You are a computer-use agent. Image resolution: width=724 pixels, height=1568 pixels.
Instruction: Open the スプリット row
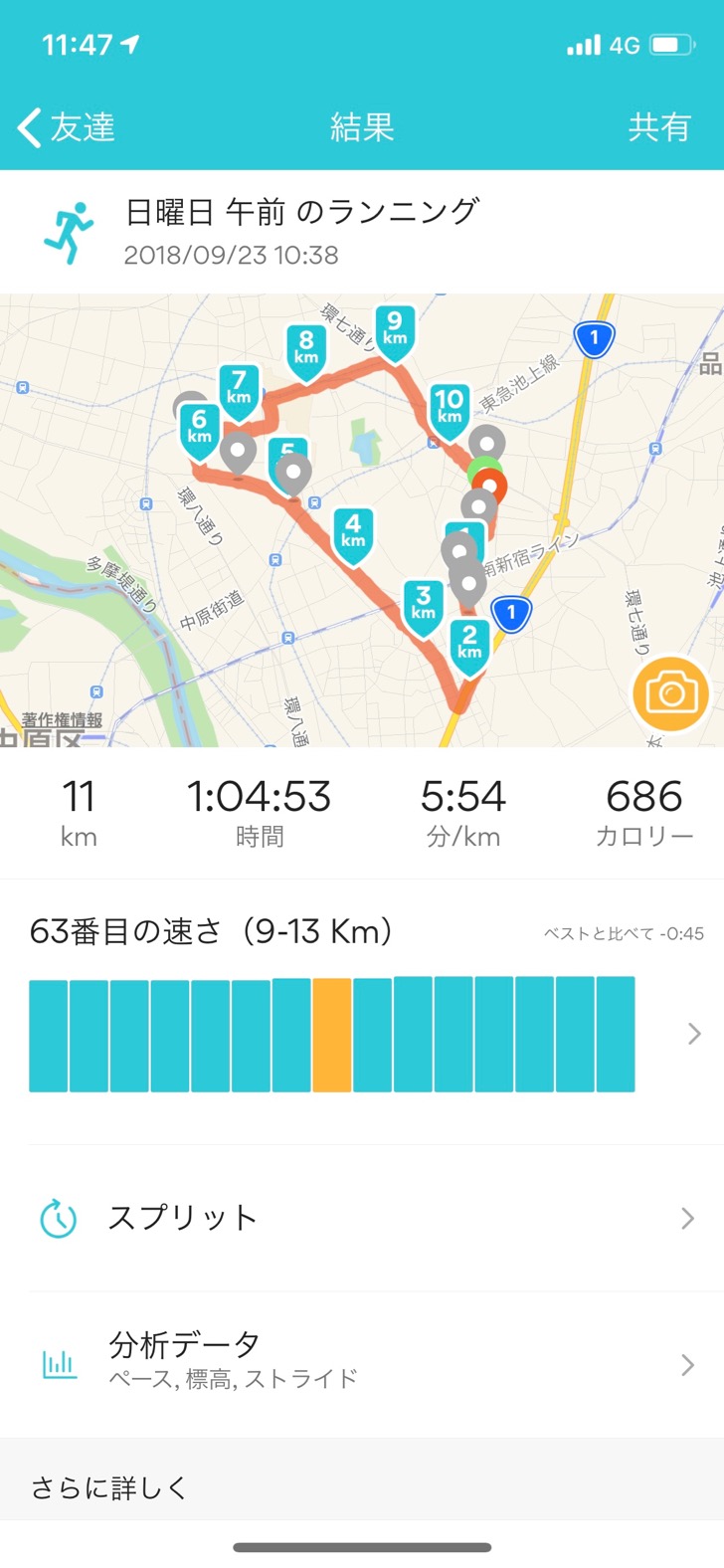[362, 1218]
